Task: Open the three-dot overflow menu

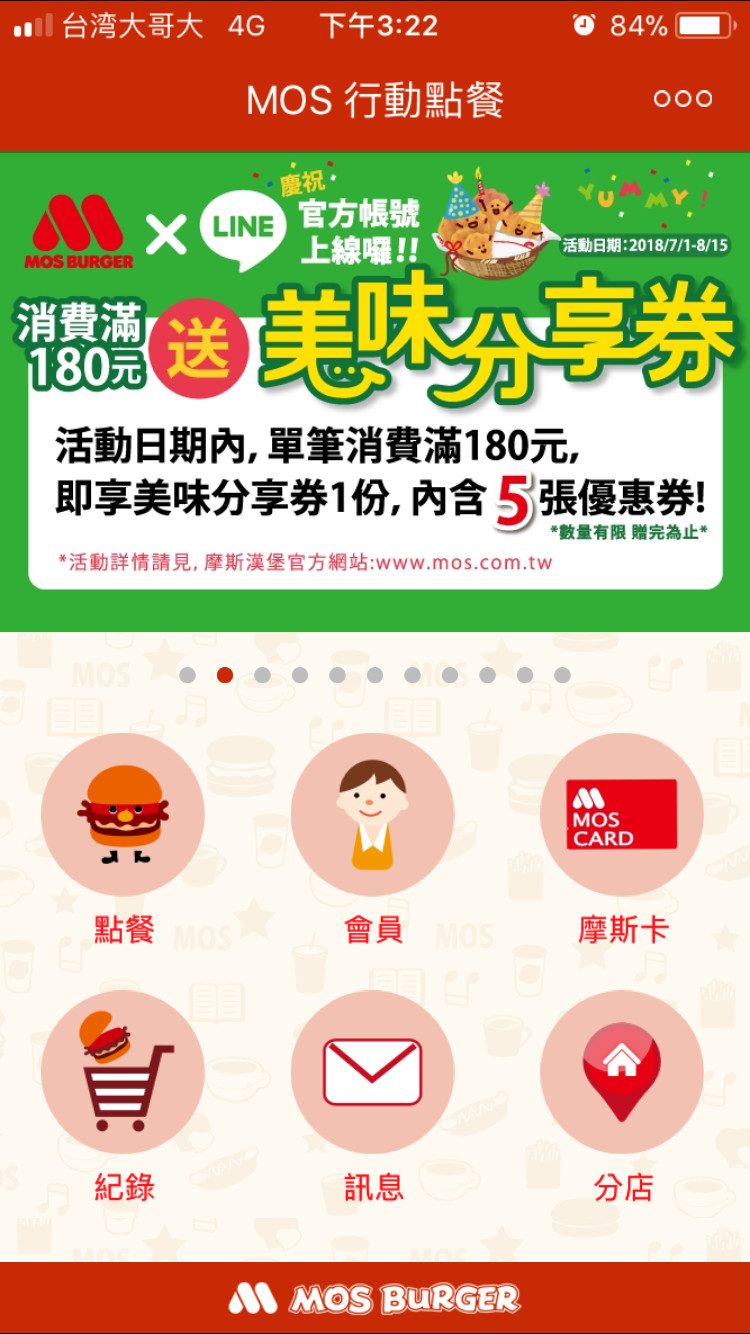Action: tap(683, 99)
